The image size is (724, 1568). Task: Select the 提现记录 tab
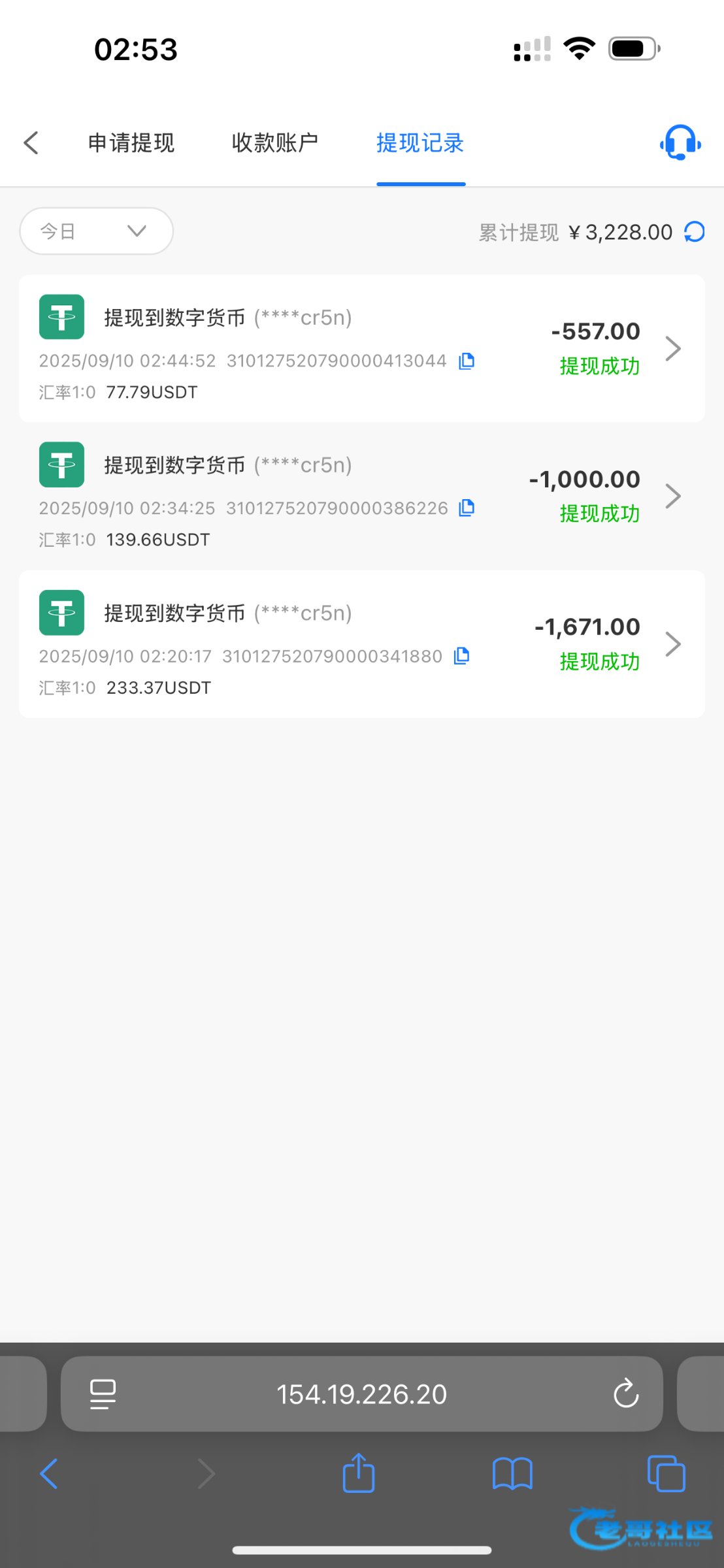(420, 142)
